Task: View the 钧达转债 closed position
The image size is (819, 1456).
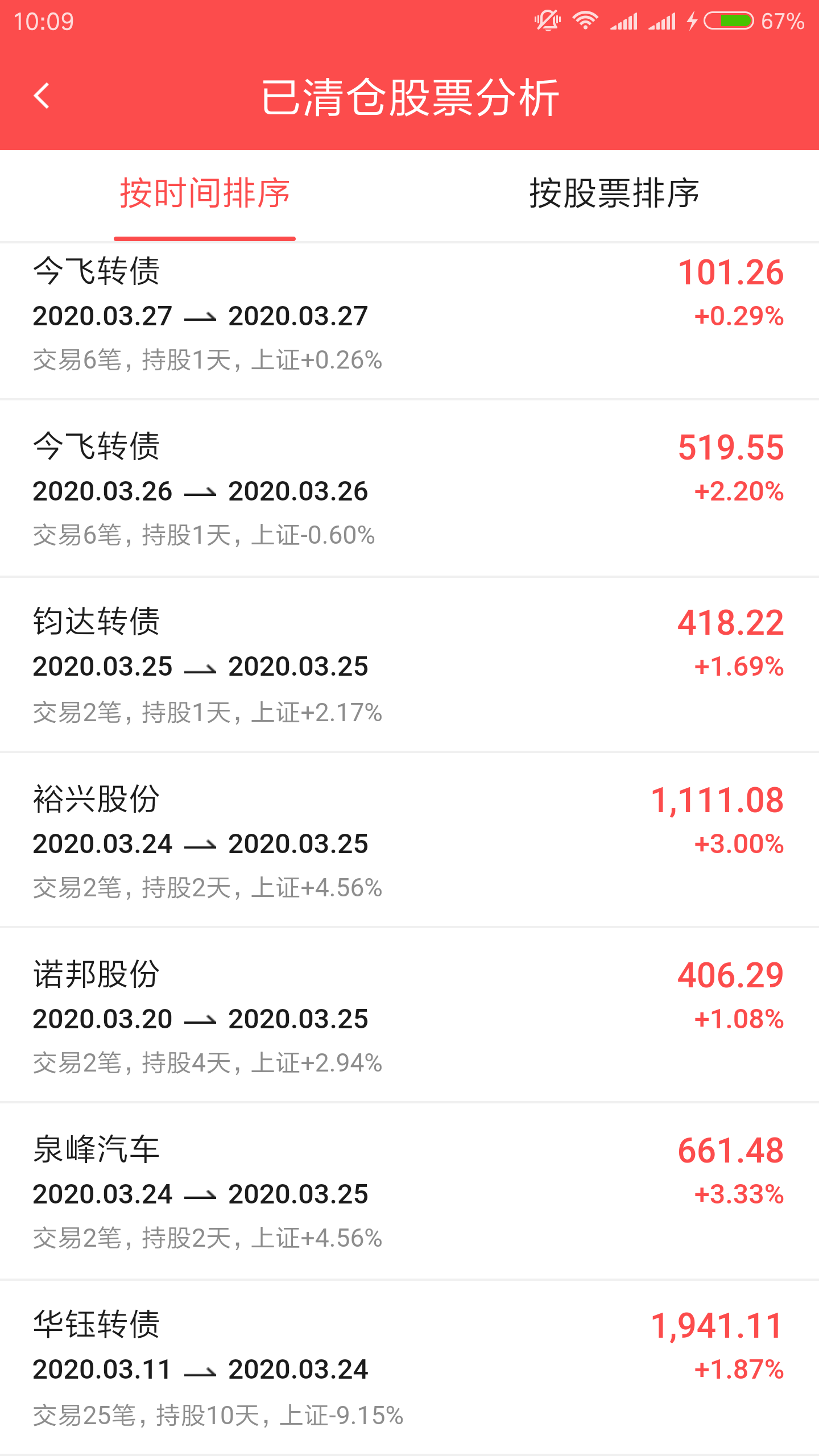Action: click(x=409, y=665)
